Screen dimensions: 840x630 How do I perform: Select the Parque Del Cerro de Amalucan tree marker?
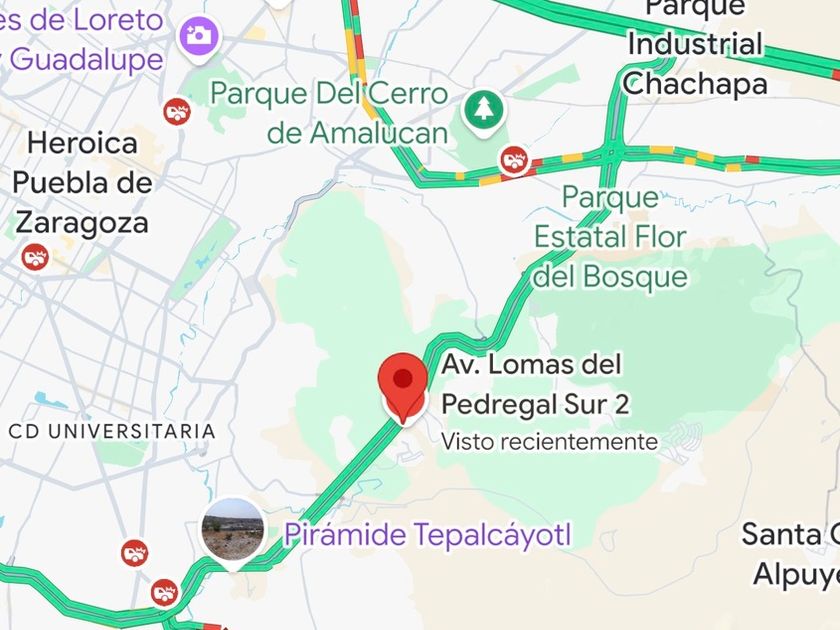(485, 109)
